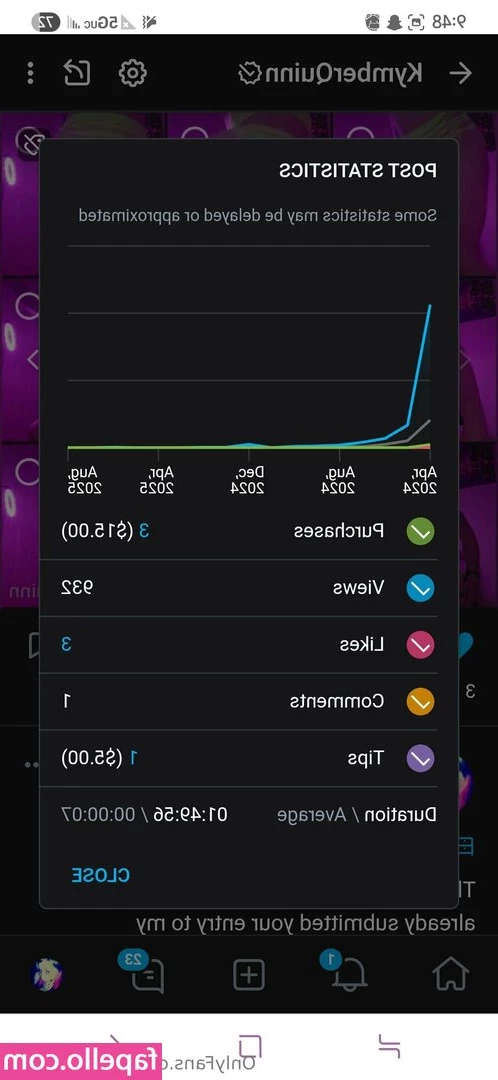This screenshot has width=498, height=1080.
Task: Open the notifications bell
Action: click(348, 973)
